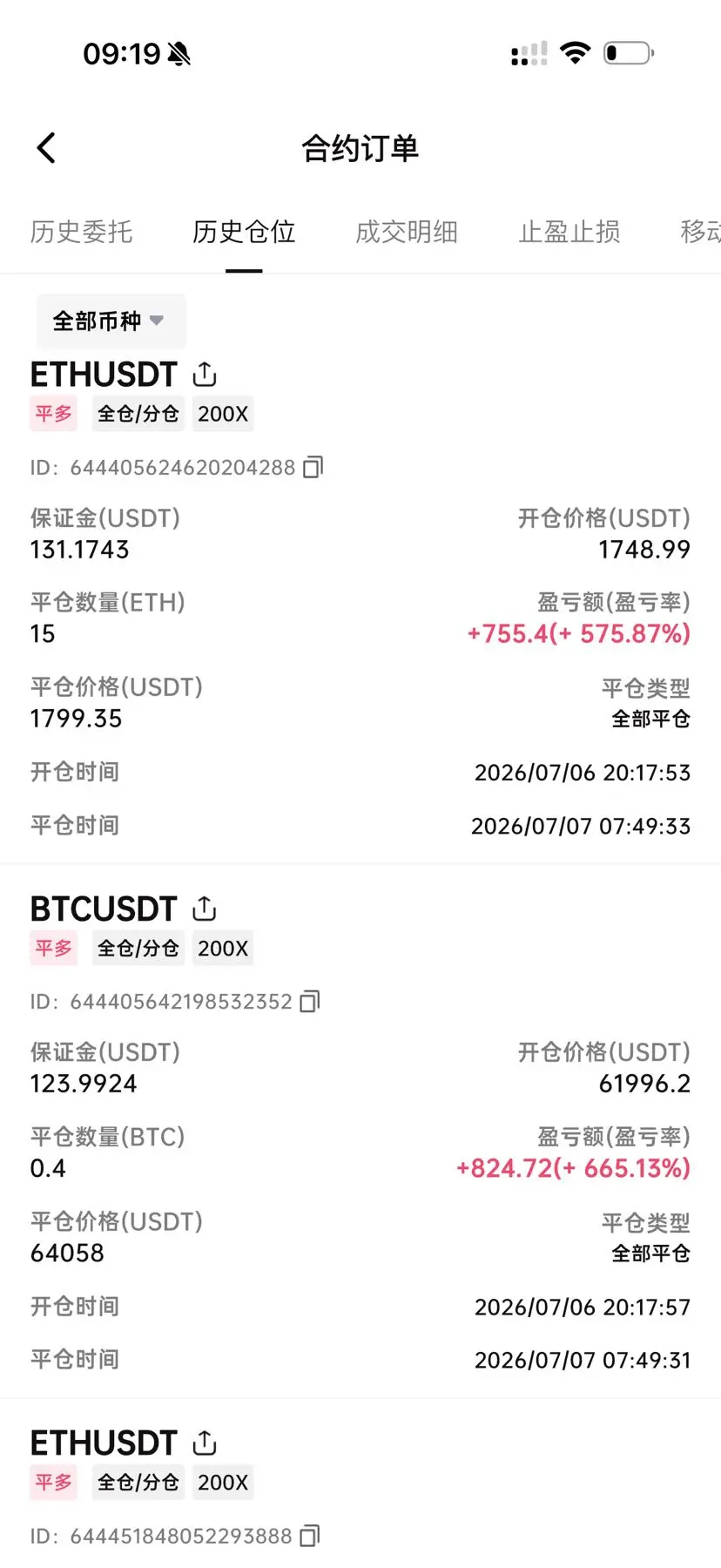The image size is (721, 1568).
Task: Copy order ID 644451848052293888
Action: pos(310,1536)
